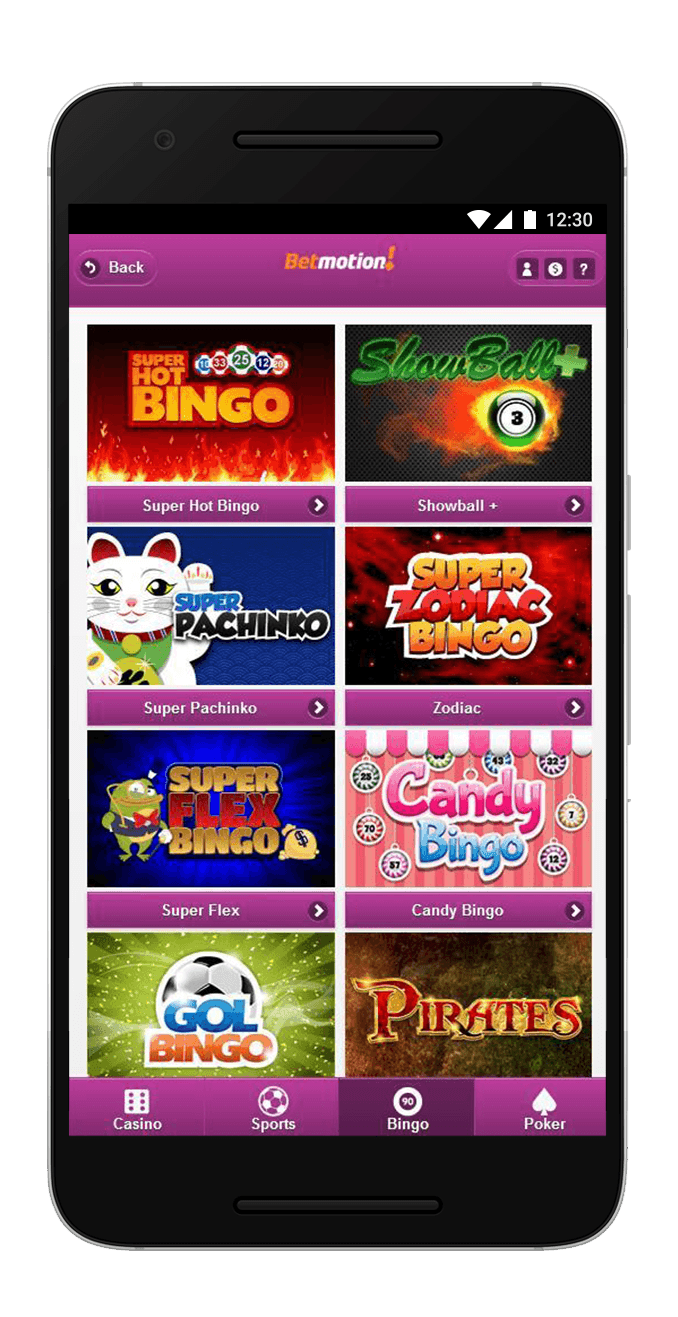This screenshot has height=1317, width=678.
Task: Tap the Super Pachinko label button
Action: click(211, 708)
